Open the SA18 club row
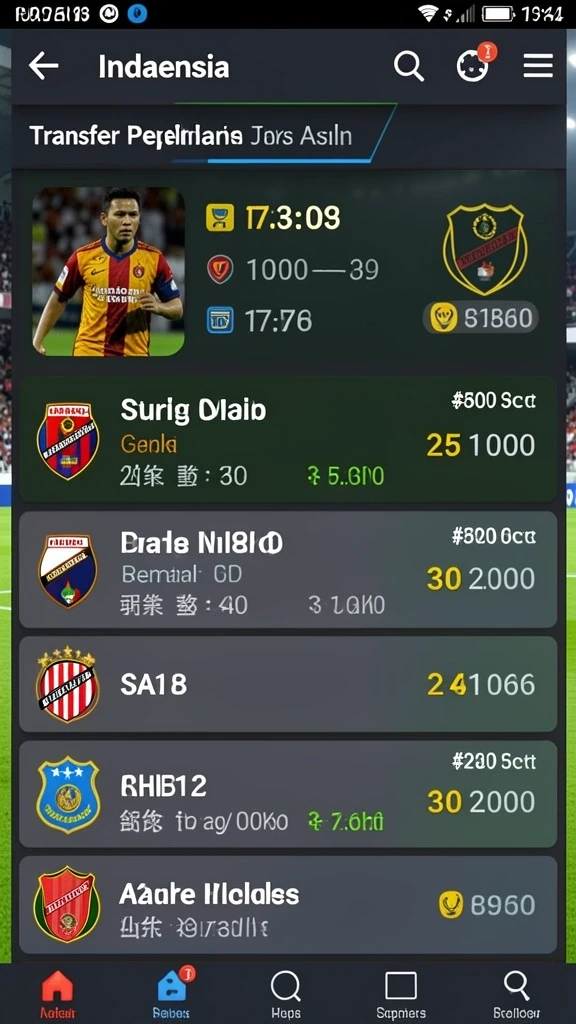Viewport: 576px width, 1024px height. tap(288, 684)
